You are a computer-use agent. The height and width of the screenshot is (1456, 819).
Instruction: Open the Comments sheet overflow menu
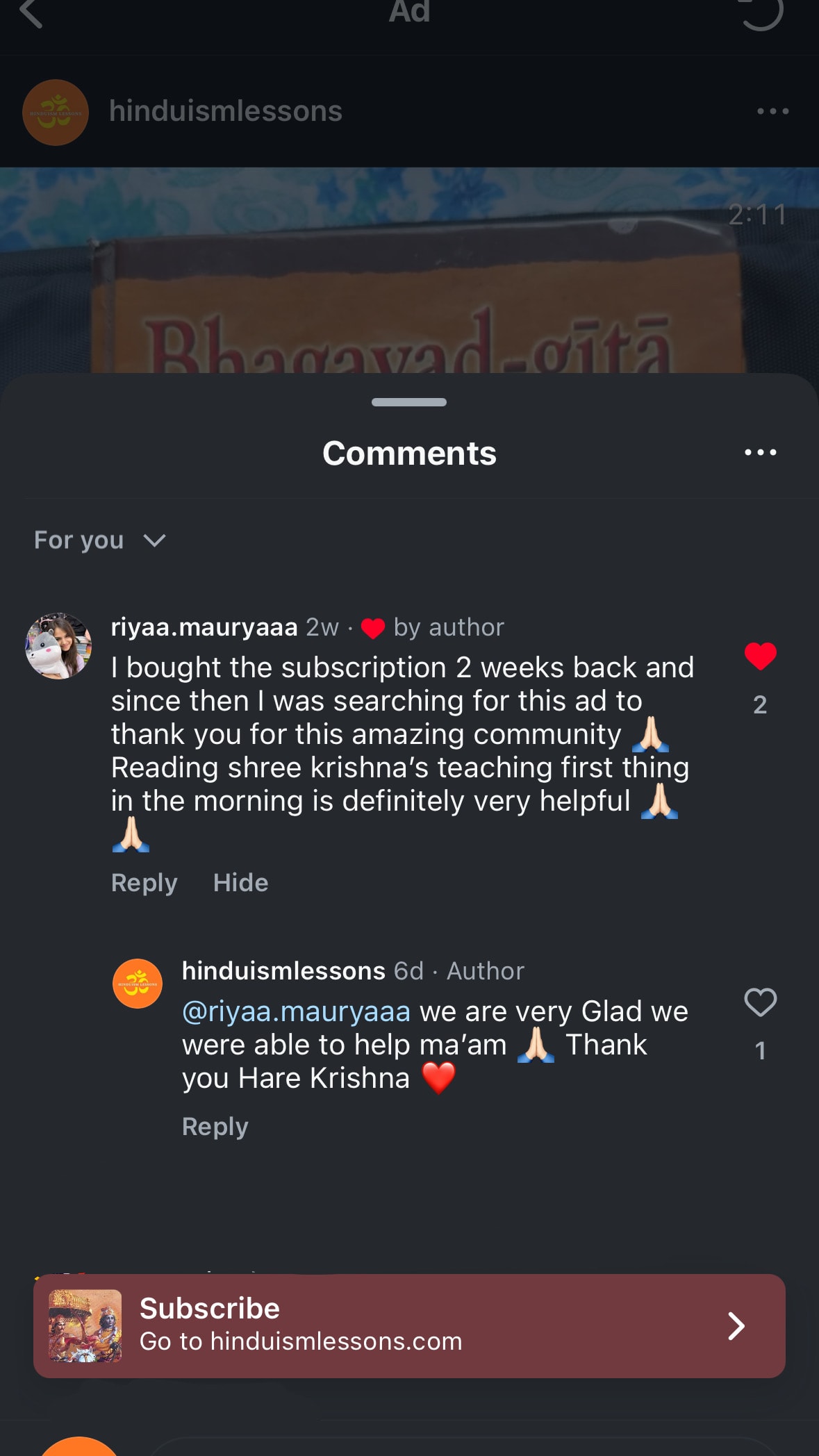(760, 453)
